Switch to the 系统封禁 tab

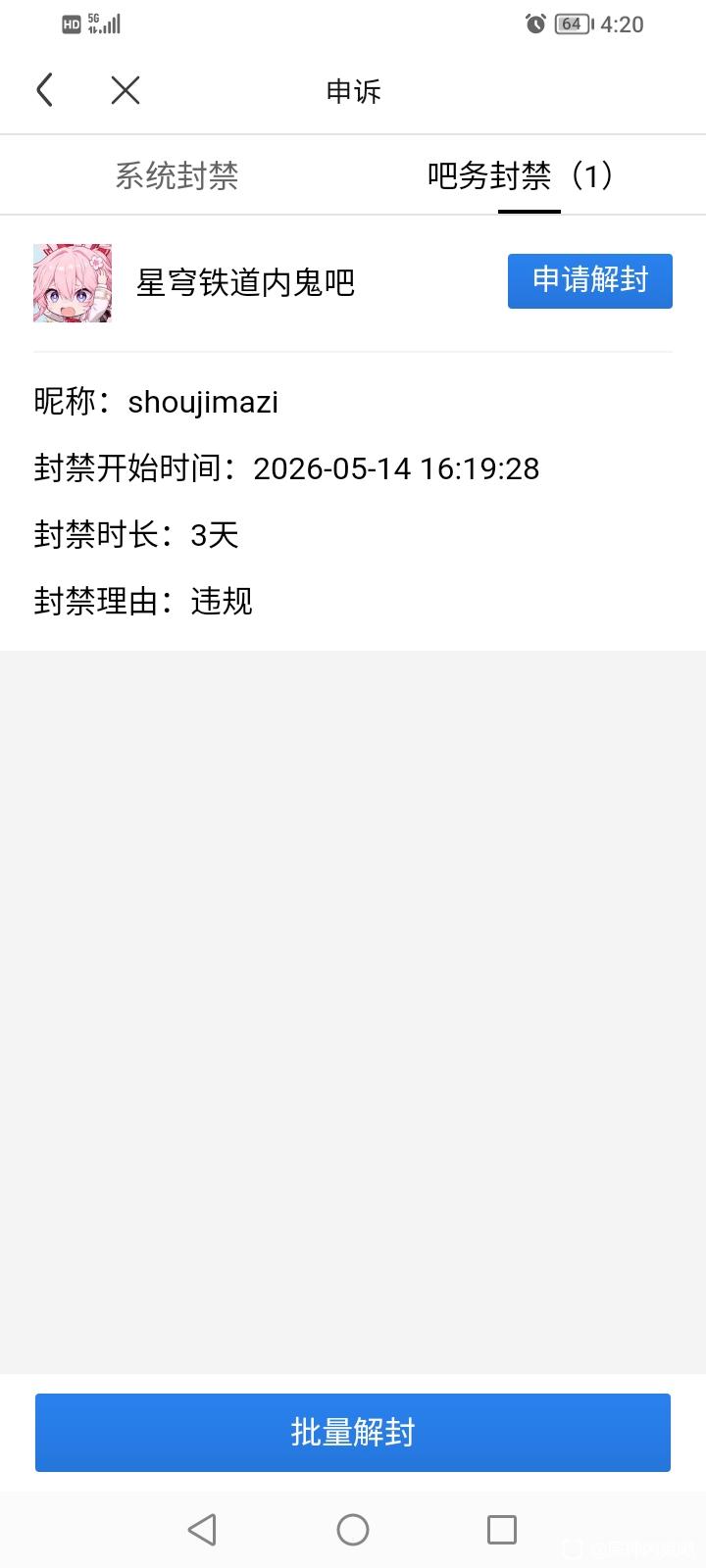[176, 175]
